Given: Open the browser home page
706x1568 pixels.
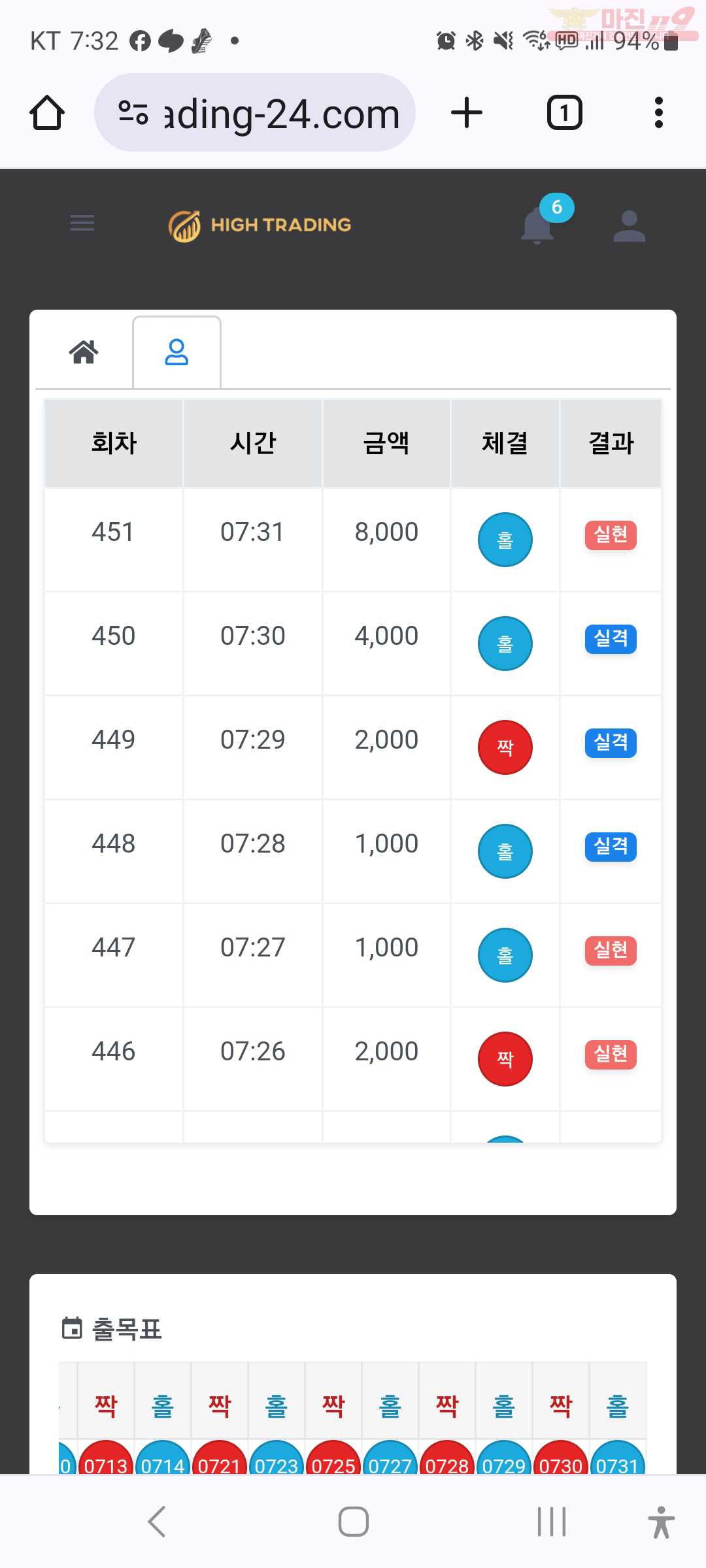Looking at the screenshot, I should pyautogui.click(x=47, y=113).
